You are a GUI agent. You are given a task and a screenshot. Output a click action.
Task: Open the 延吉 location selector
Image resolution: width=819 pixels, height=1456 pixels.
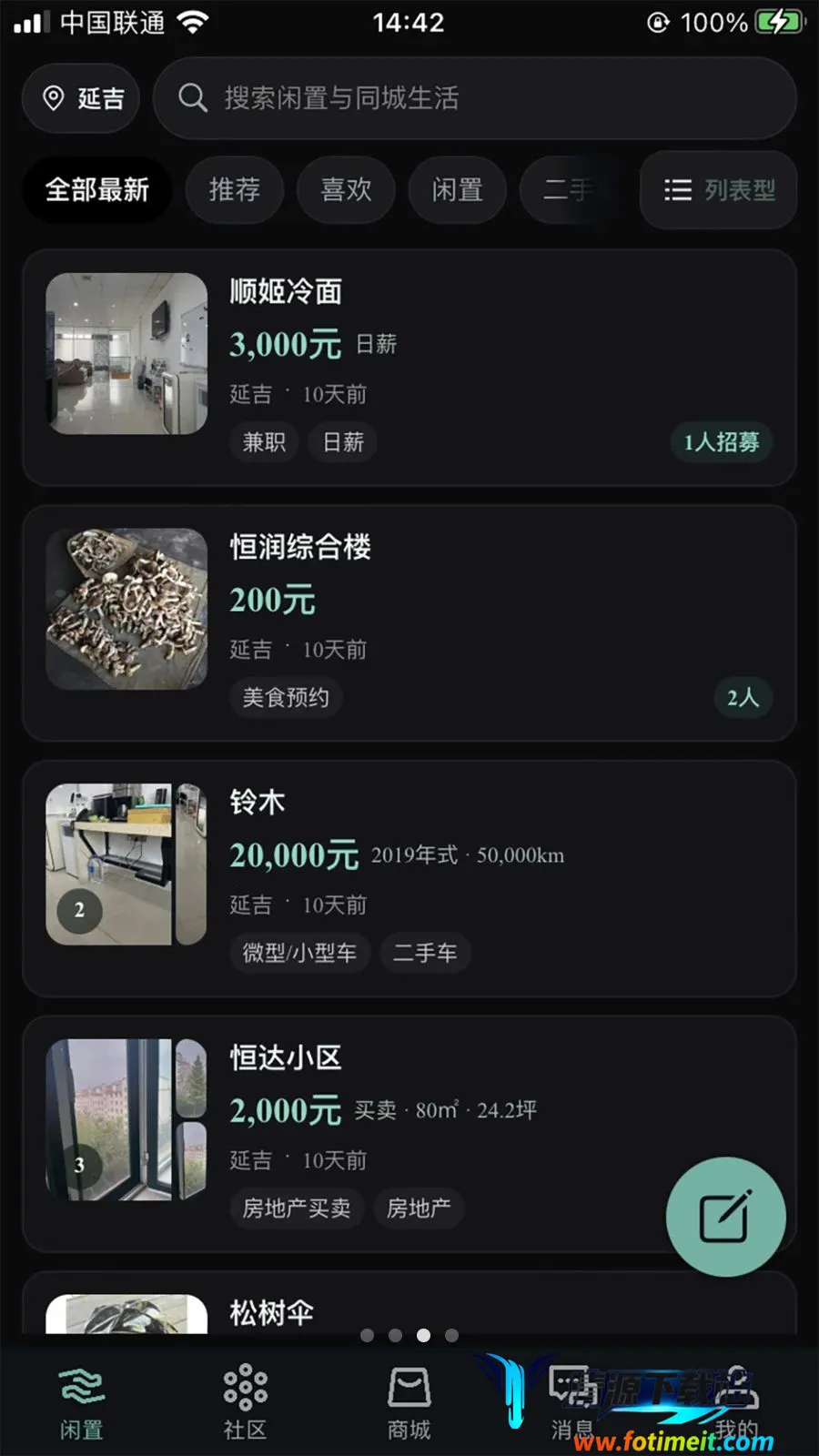(x=81, y=98)
